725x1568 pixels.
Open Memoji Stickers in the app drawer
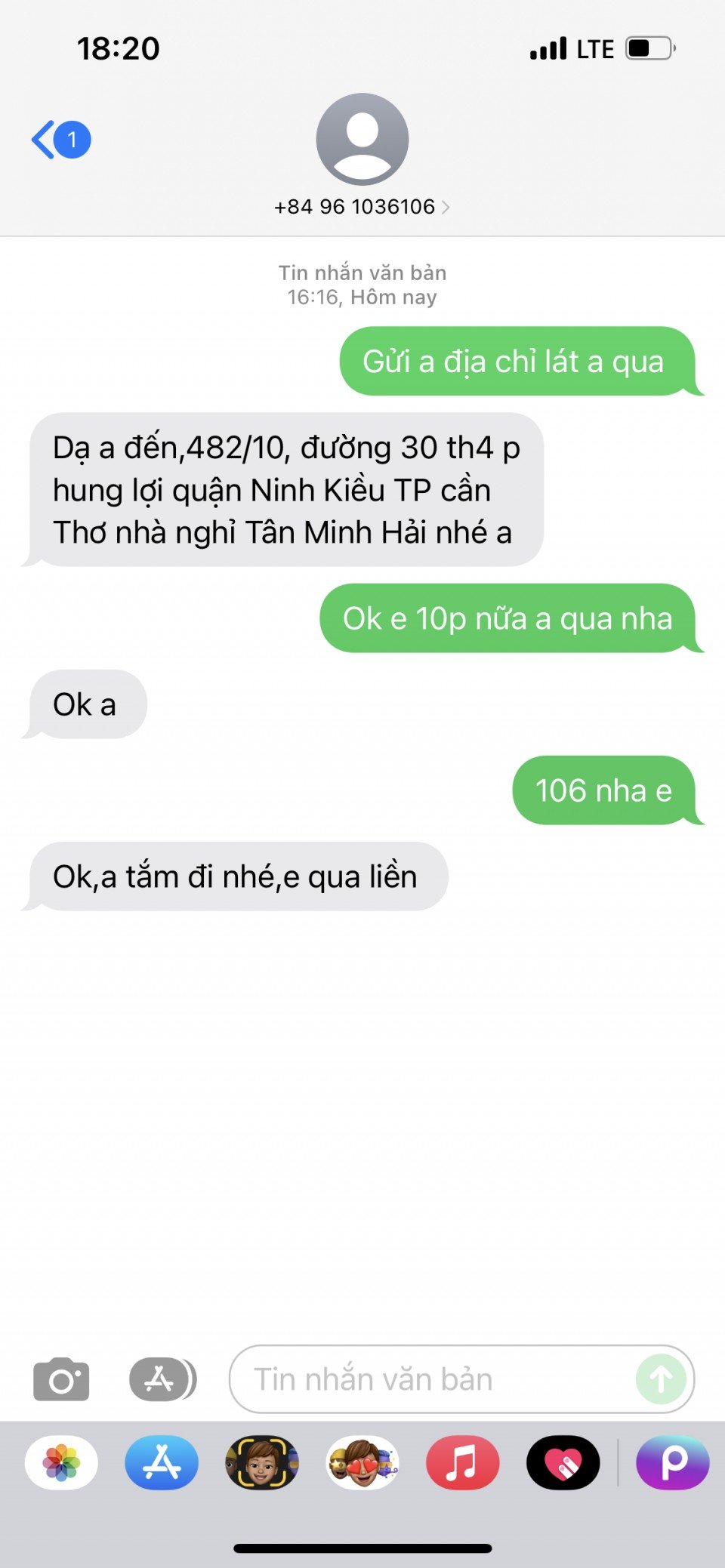362,1463
